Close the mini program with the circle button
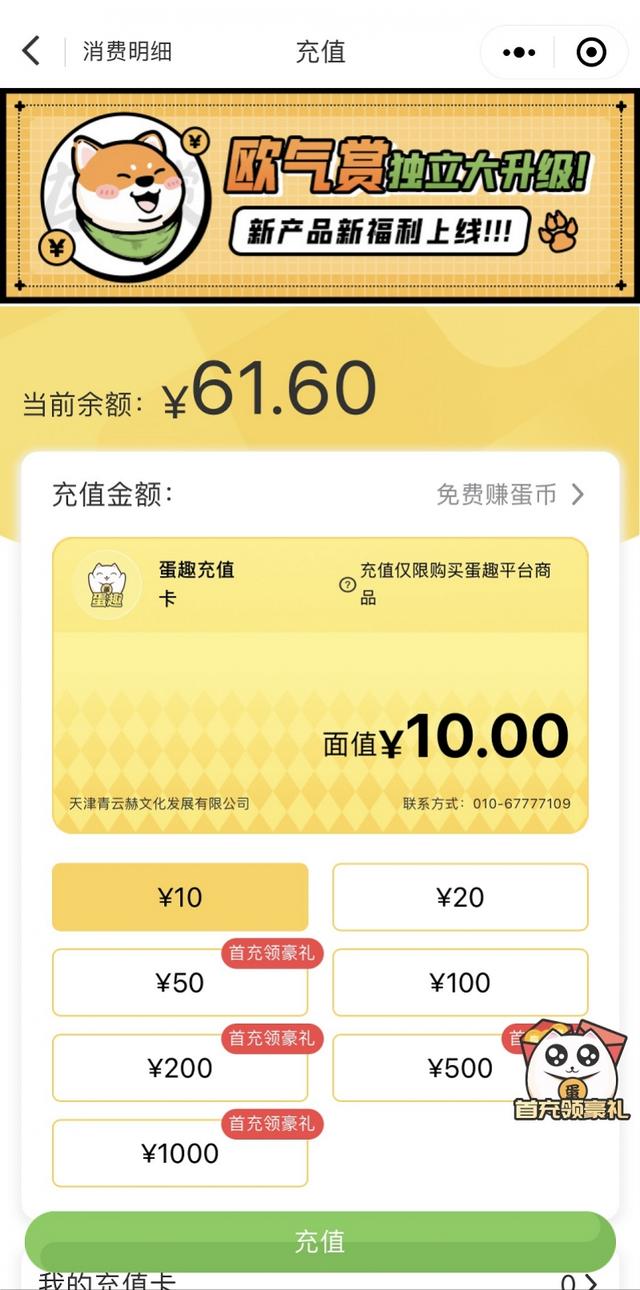The image size is (640, 1290). [x=592, y=52]
